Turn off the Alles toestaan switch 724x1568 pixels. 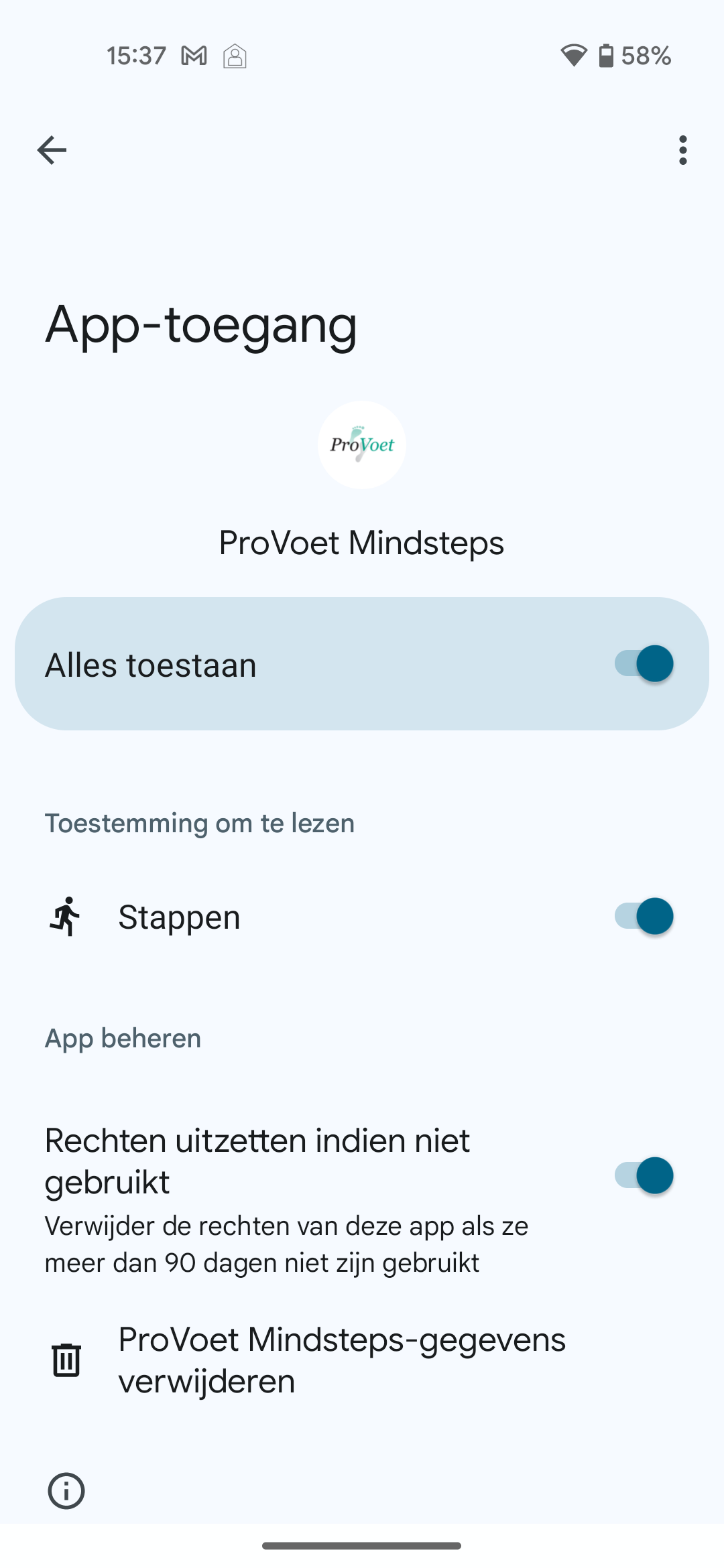(644, 664)
